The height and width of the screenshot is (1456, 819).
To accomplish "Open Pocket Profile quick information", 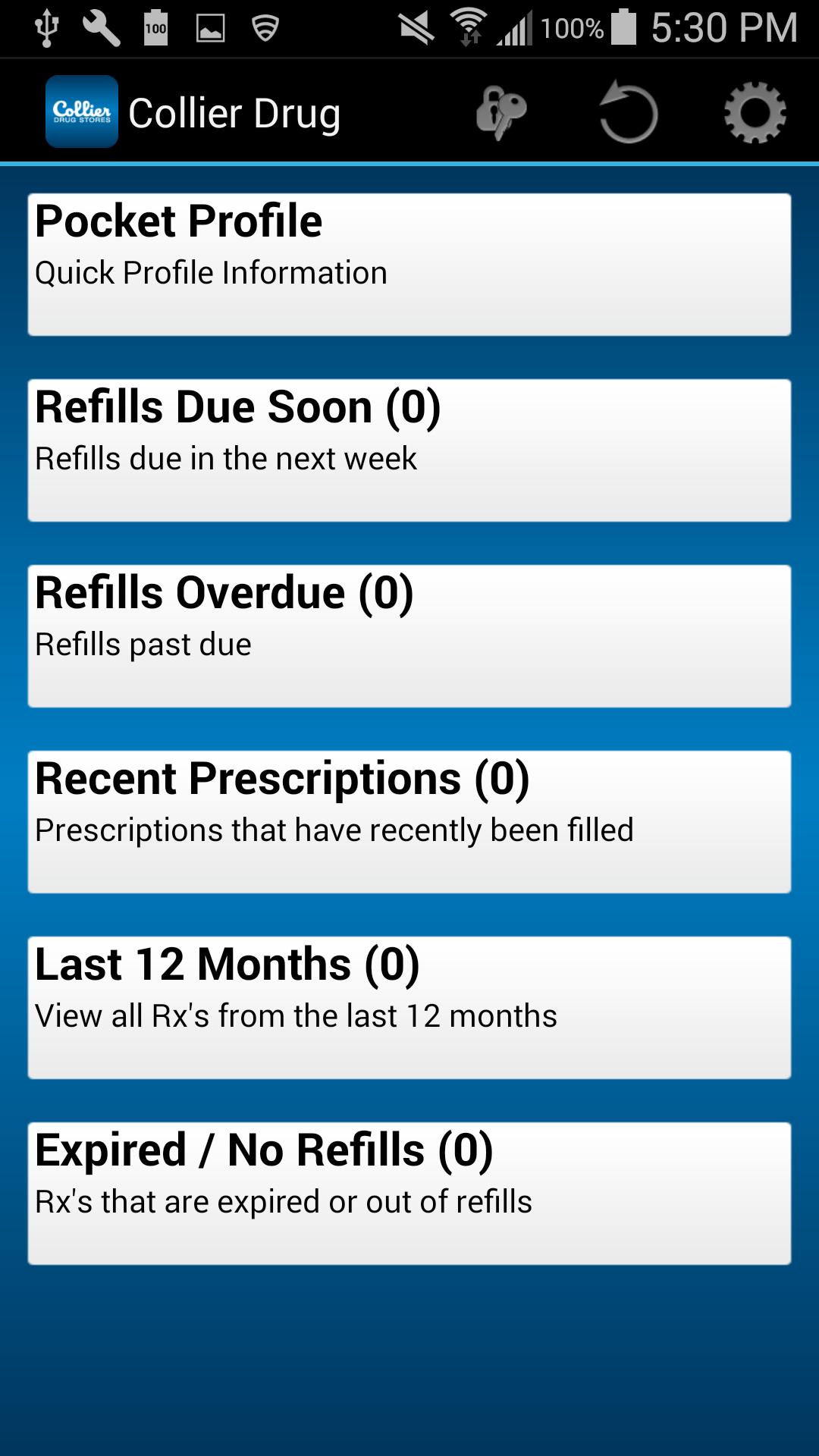I will (x=409, y=265).
